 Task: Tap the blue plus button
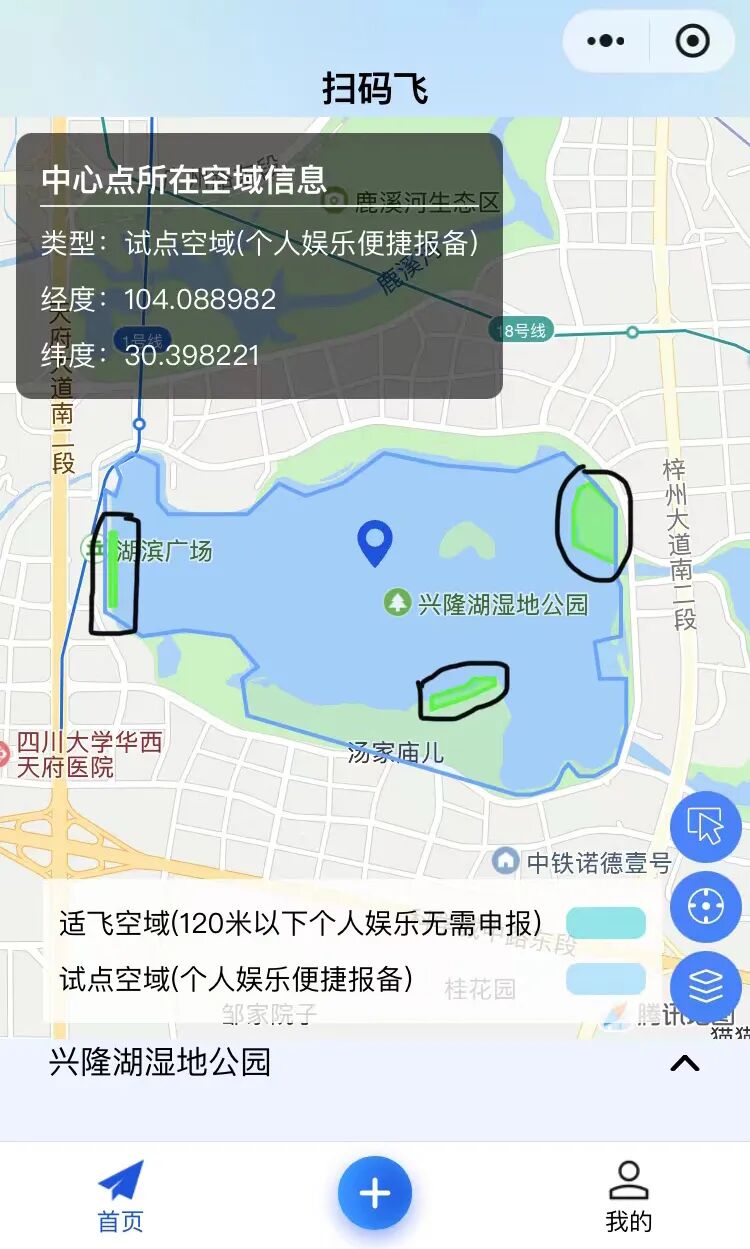click(375, 1193)
